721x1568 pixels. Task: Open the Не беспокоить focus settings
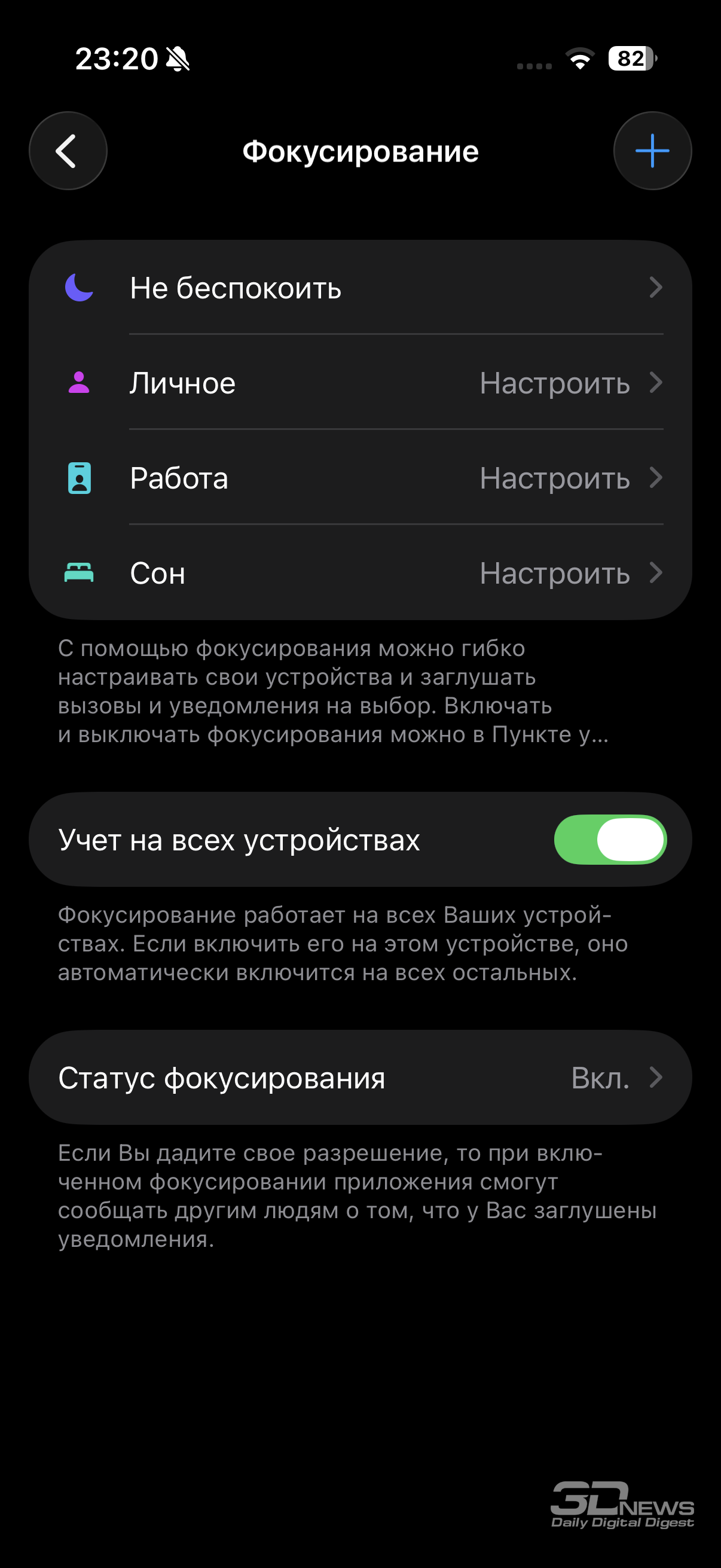click(x=360, y=288)
